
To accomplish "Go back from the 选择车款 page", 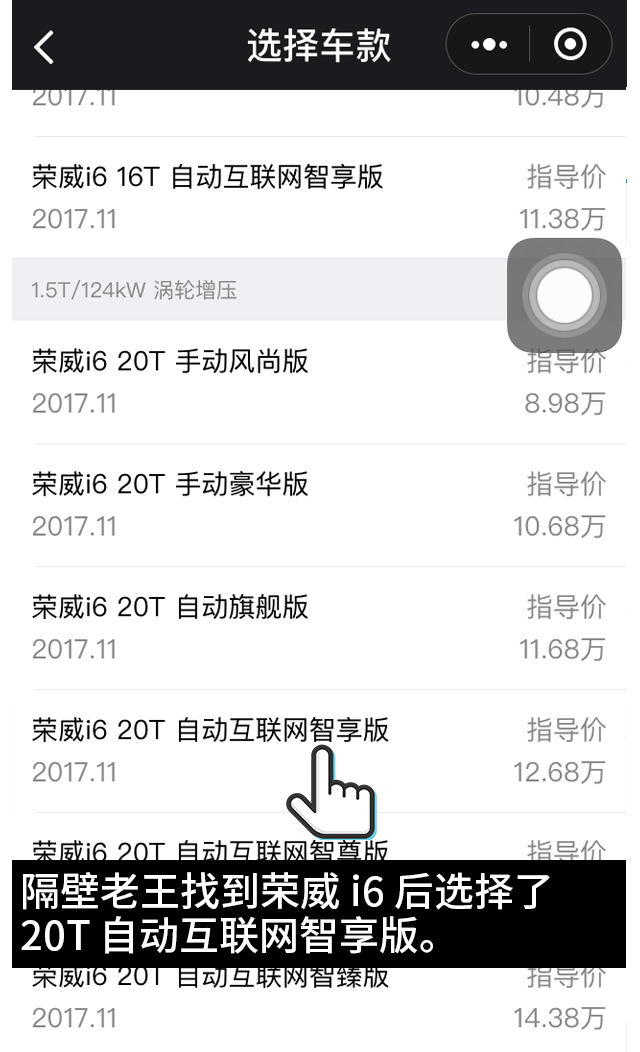I will pyautogui.click(x=44, y=46).
